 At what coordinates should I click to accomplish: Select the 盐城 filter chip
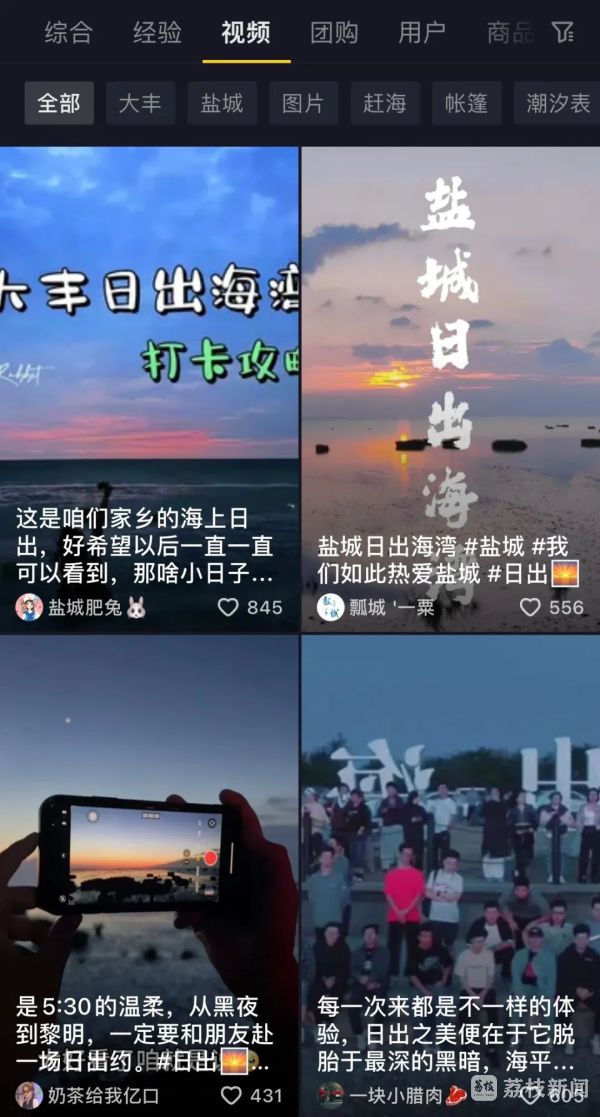tap(221, 103)
